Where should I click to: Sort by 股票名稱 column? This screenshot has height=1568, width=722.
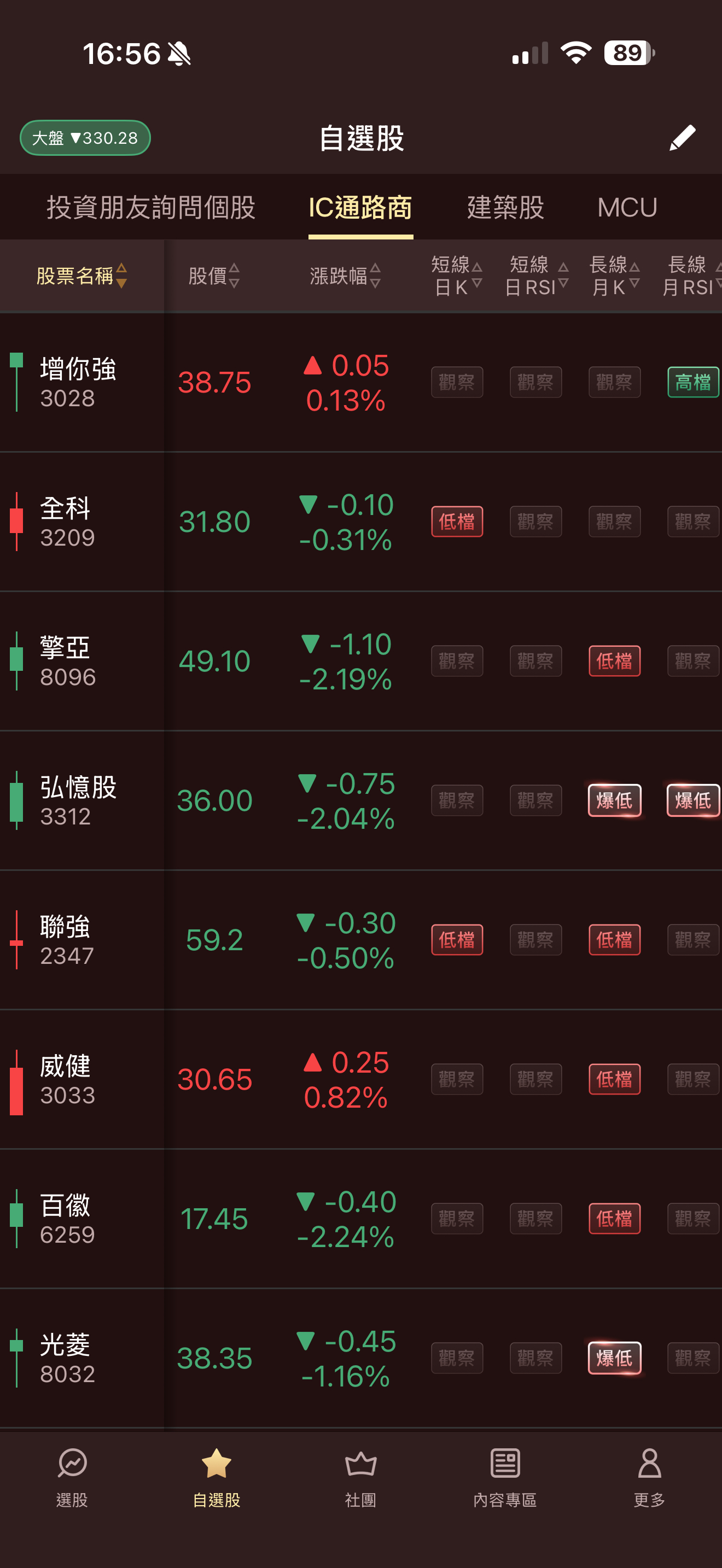click(x=81, y=276)
